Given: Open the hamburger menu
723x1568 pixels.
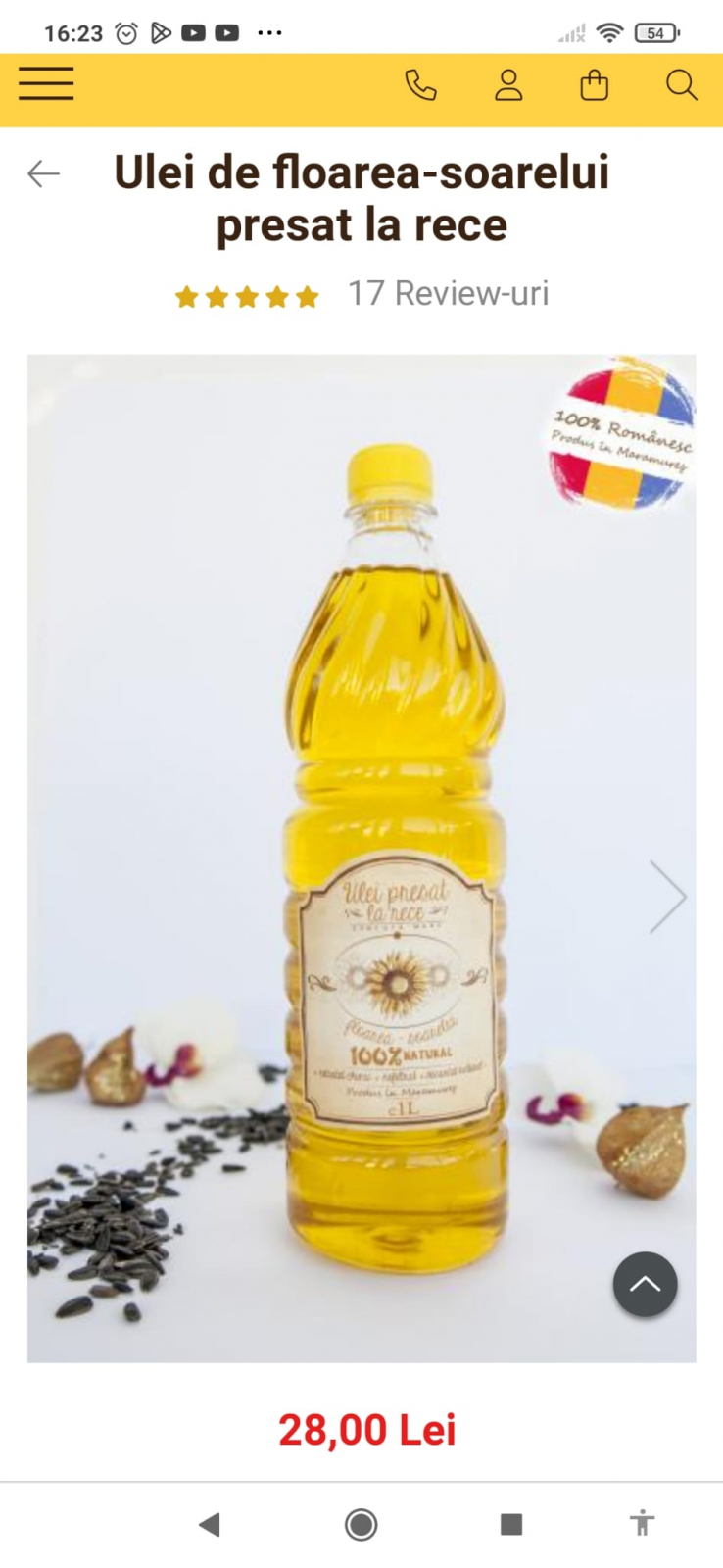Looking at the screenshot, I should (x=46, y=84).
